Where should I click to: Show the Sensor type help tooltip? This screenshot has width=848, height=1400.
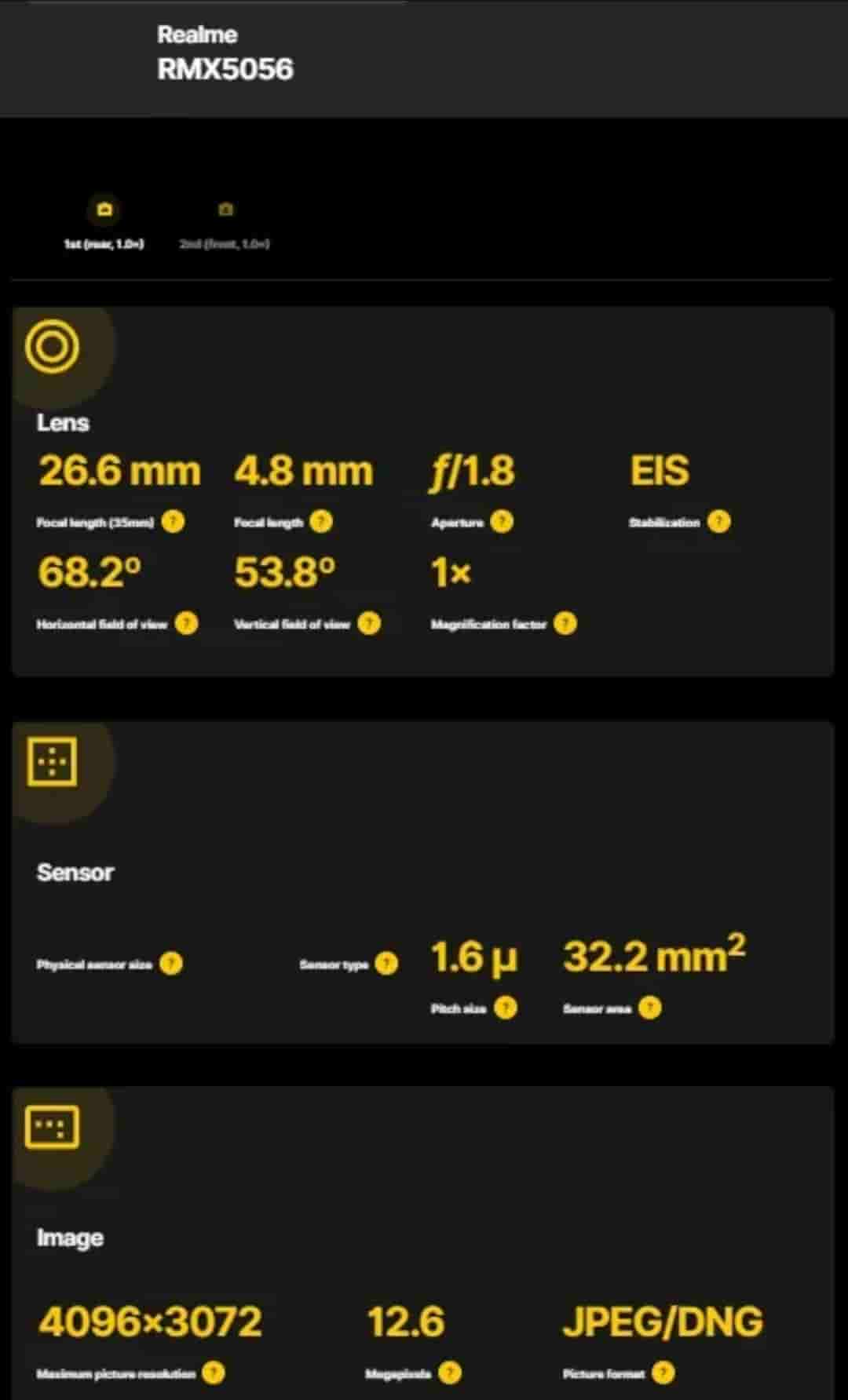(x=386, y=964)
